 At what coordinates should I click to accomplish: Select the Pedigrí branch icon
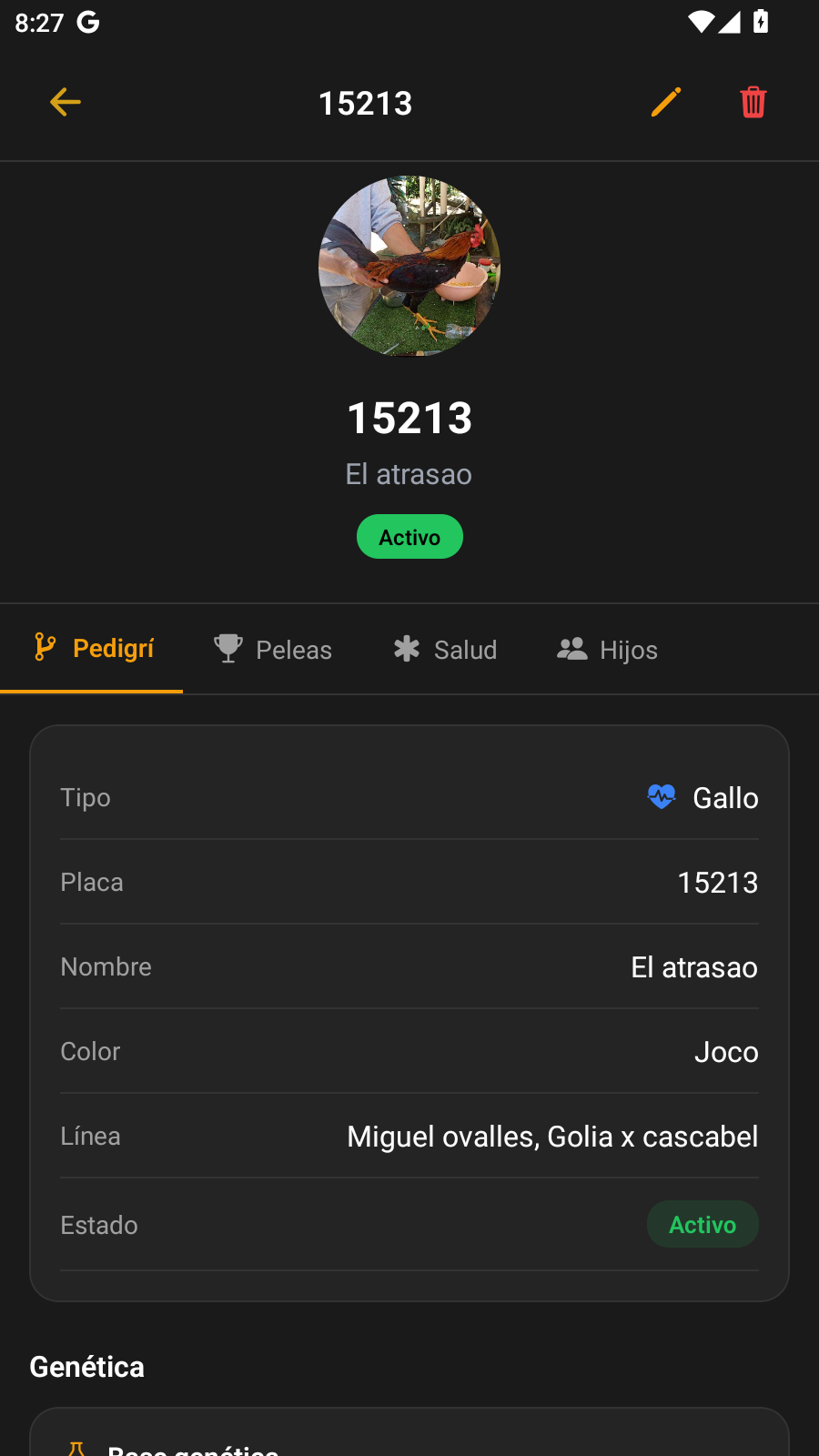click(45, 648)
